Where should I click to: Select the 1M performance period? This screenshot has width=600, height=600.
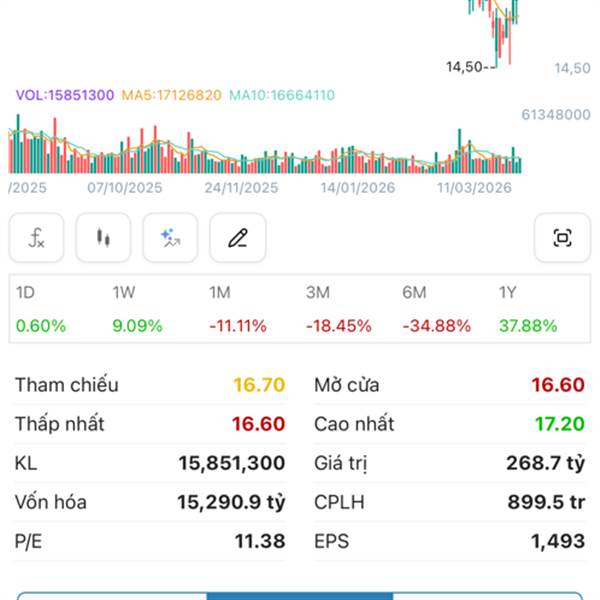pyautogui.click(x=237, y=309)
